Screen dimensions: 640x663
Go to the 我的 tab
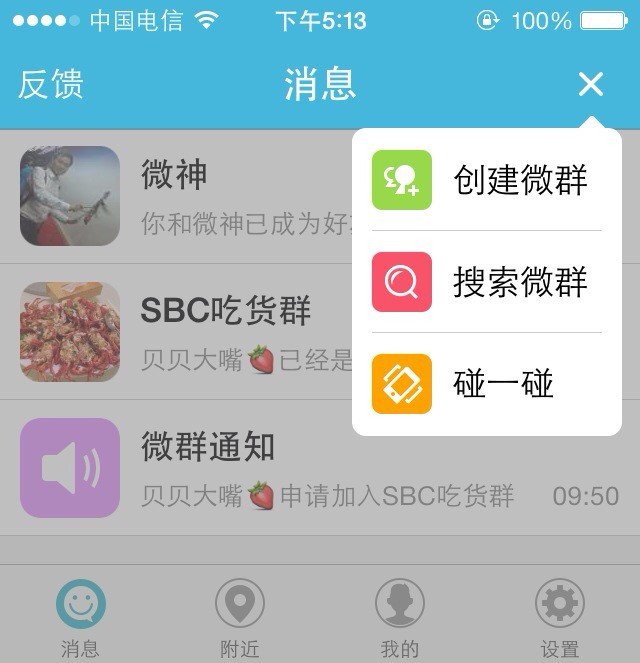click(x=400, y=617)
